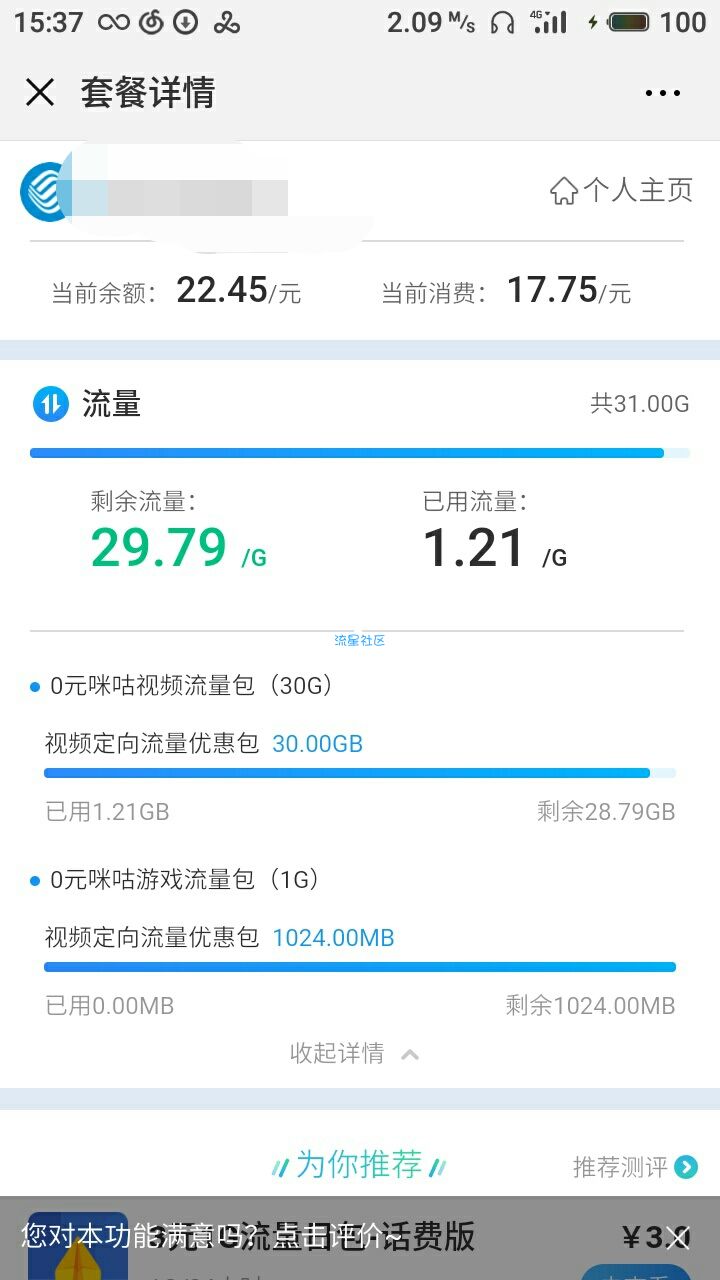
Task: Dismiss the satisfaction rating banner
Action: (678, 1238)
